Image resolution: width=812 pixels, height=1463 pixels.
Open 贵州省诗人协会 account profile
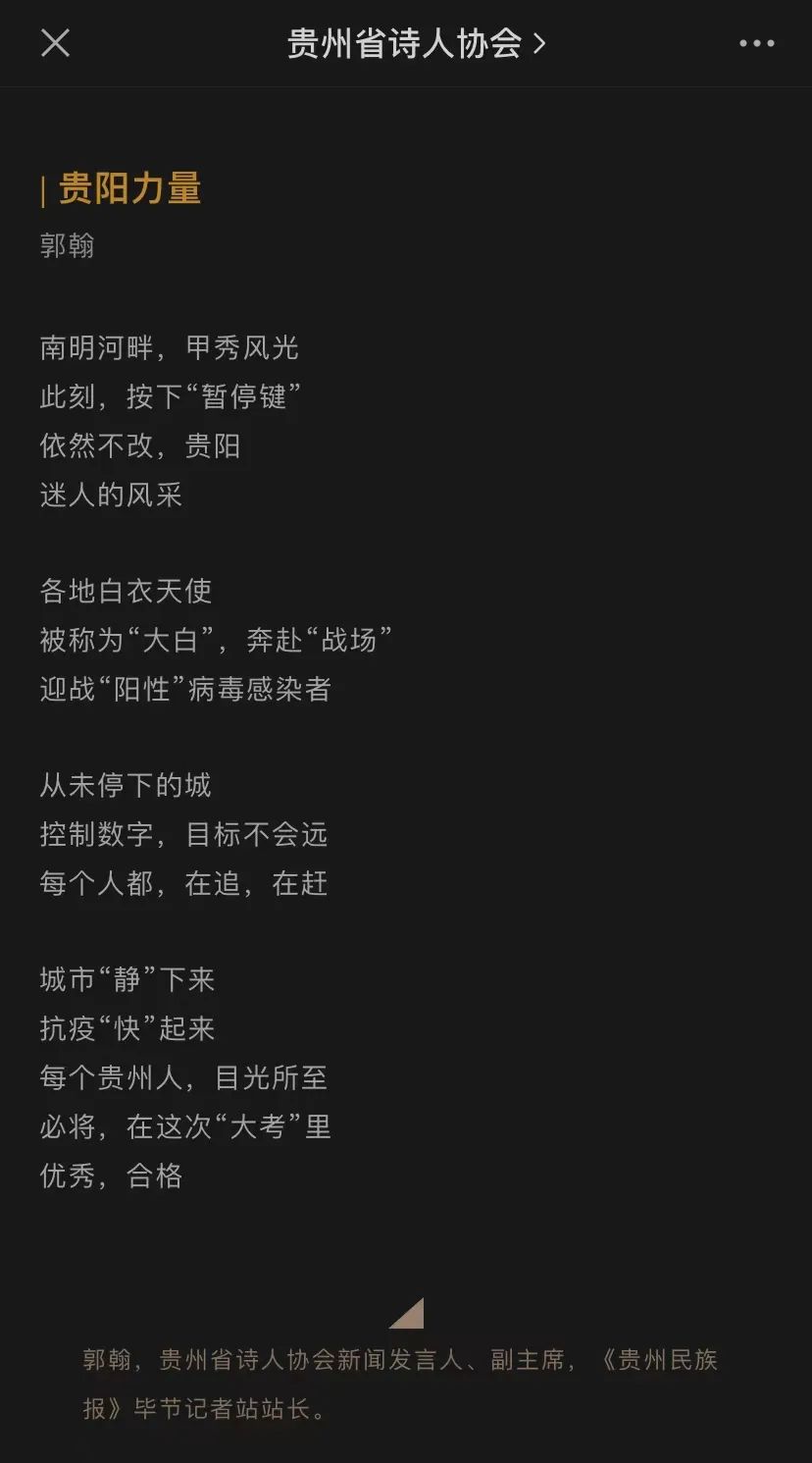[416, 43]
